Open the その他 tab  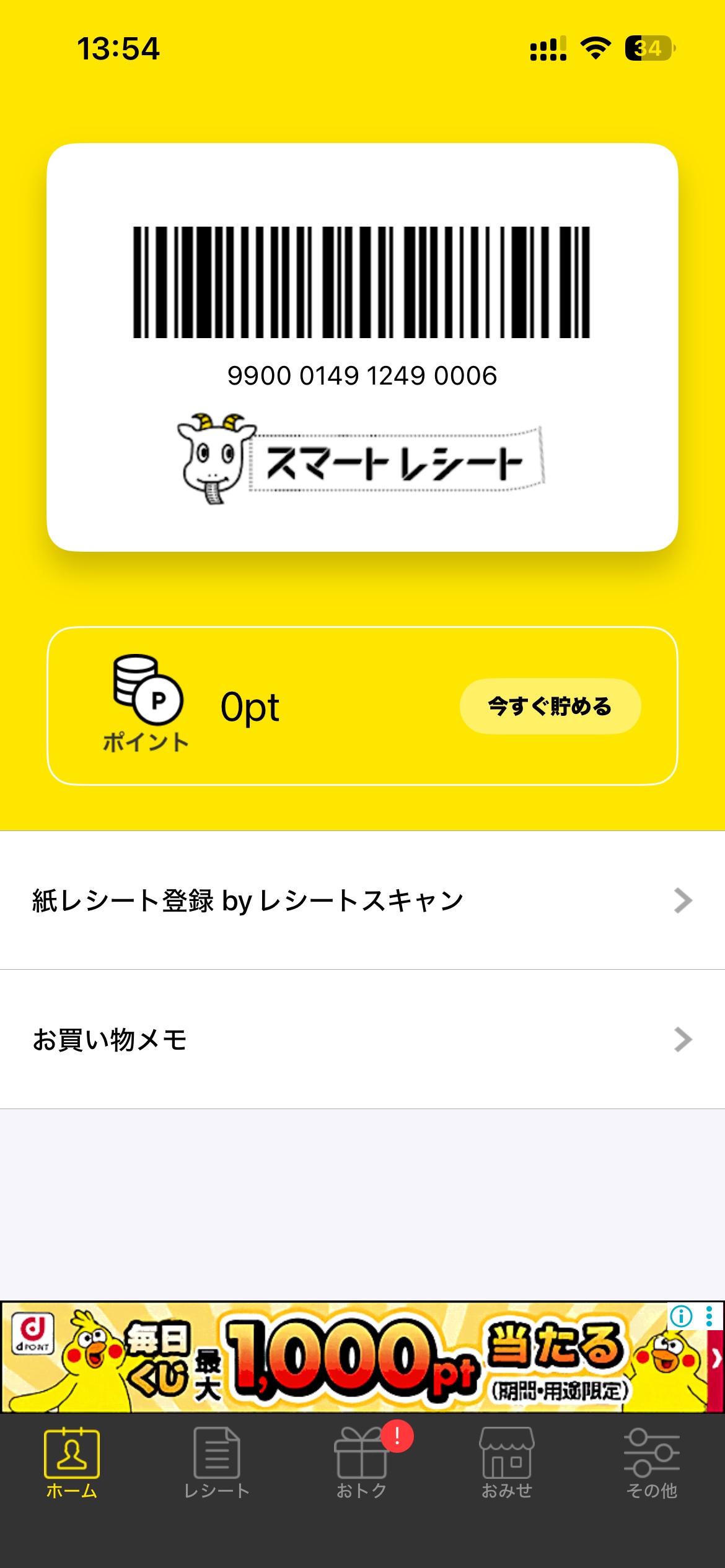coord(652,1463)
